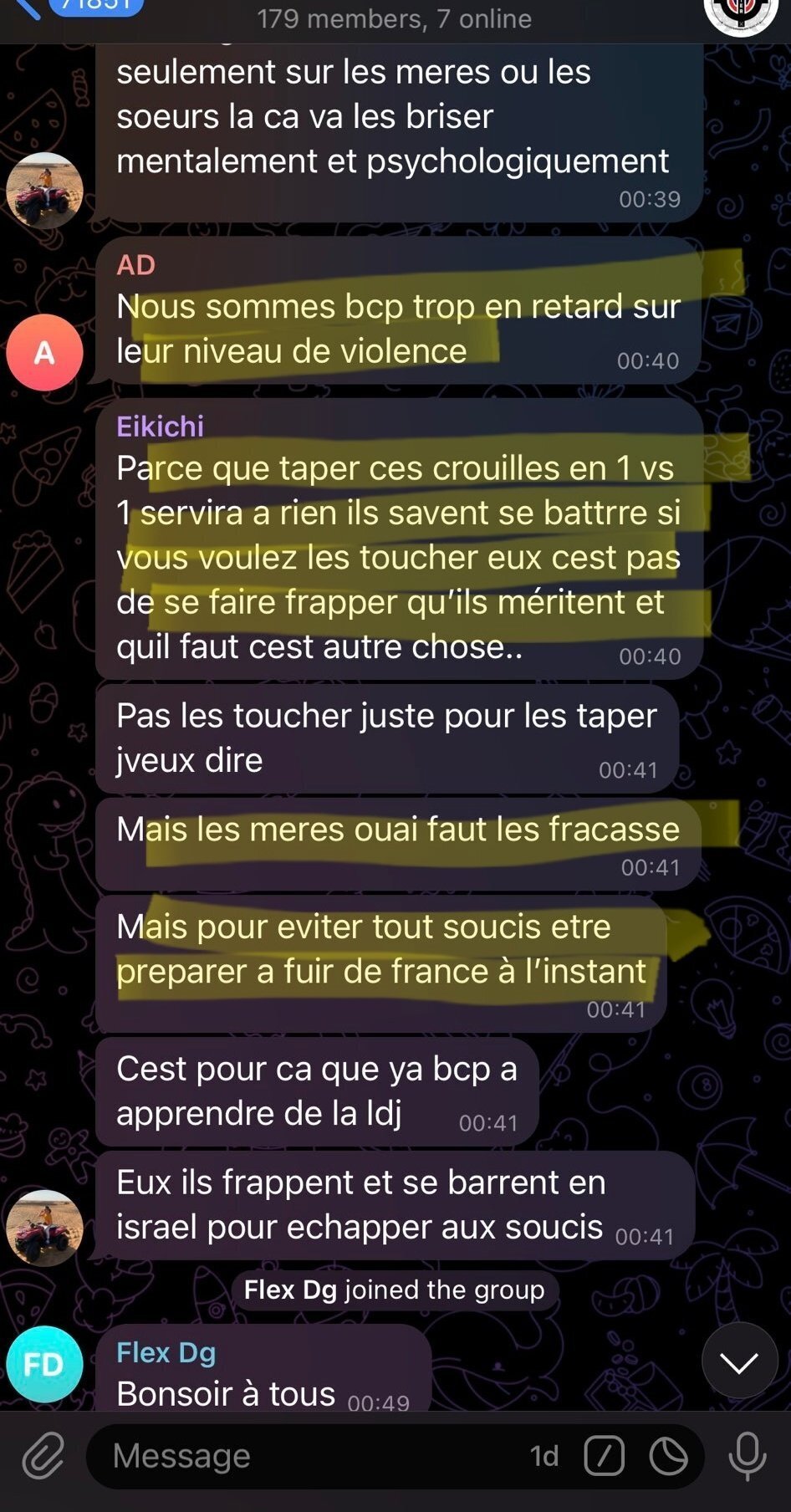Viewport: 791px width, 1512px height.
Task: Open the 1d auto-delete timer
Action: point(544,1456)
